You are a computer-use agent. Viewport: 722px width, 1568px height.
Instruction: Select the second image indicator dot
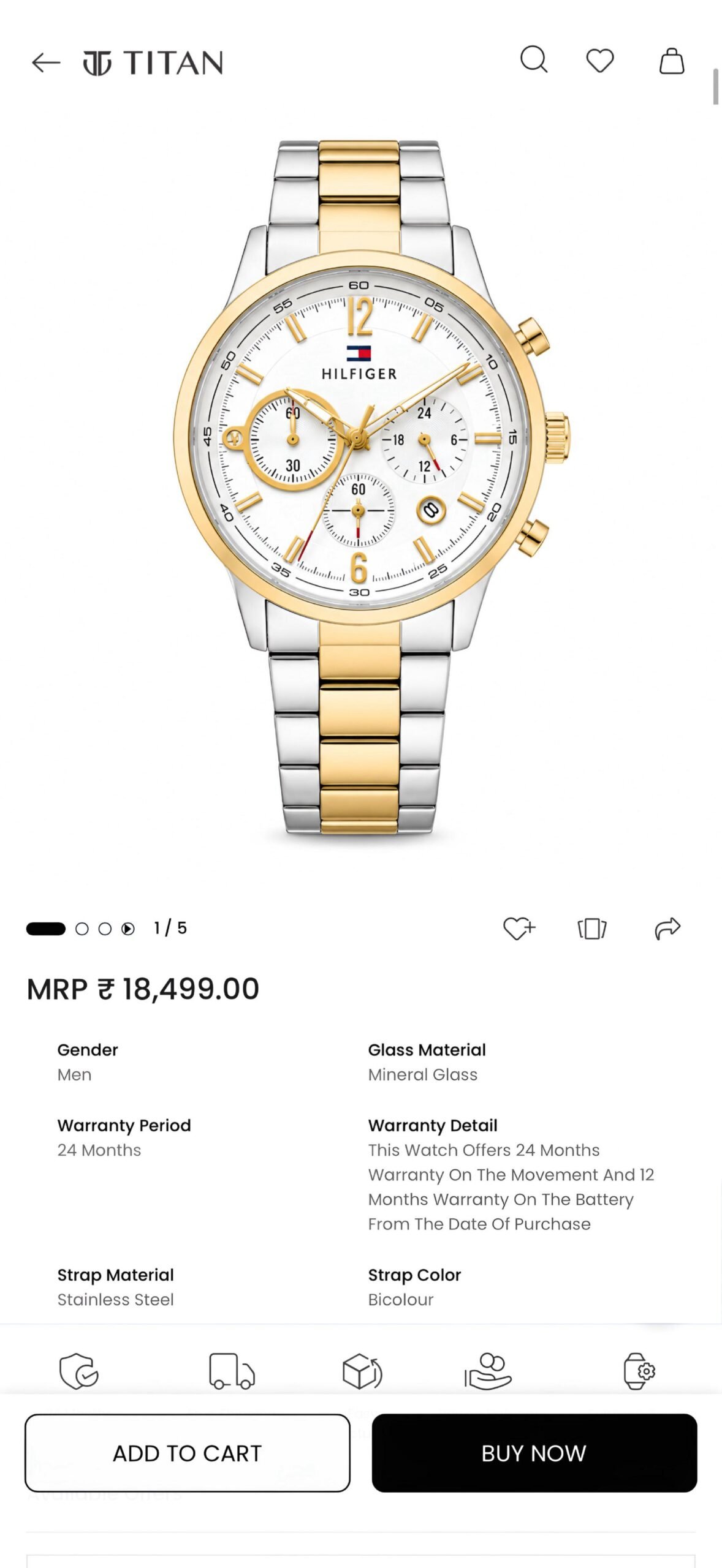[82, 929]
